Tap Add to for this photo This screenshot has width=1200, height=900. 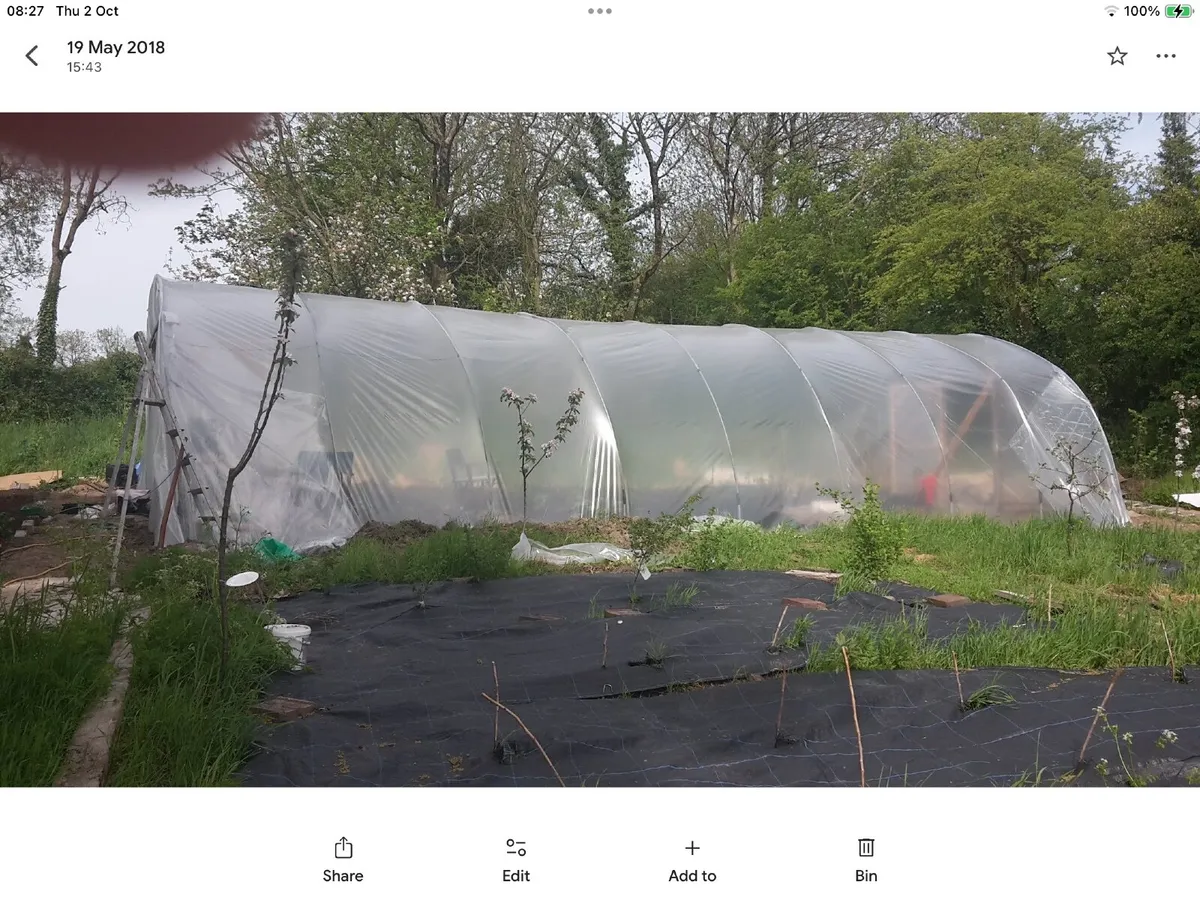[692, 859]
